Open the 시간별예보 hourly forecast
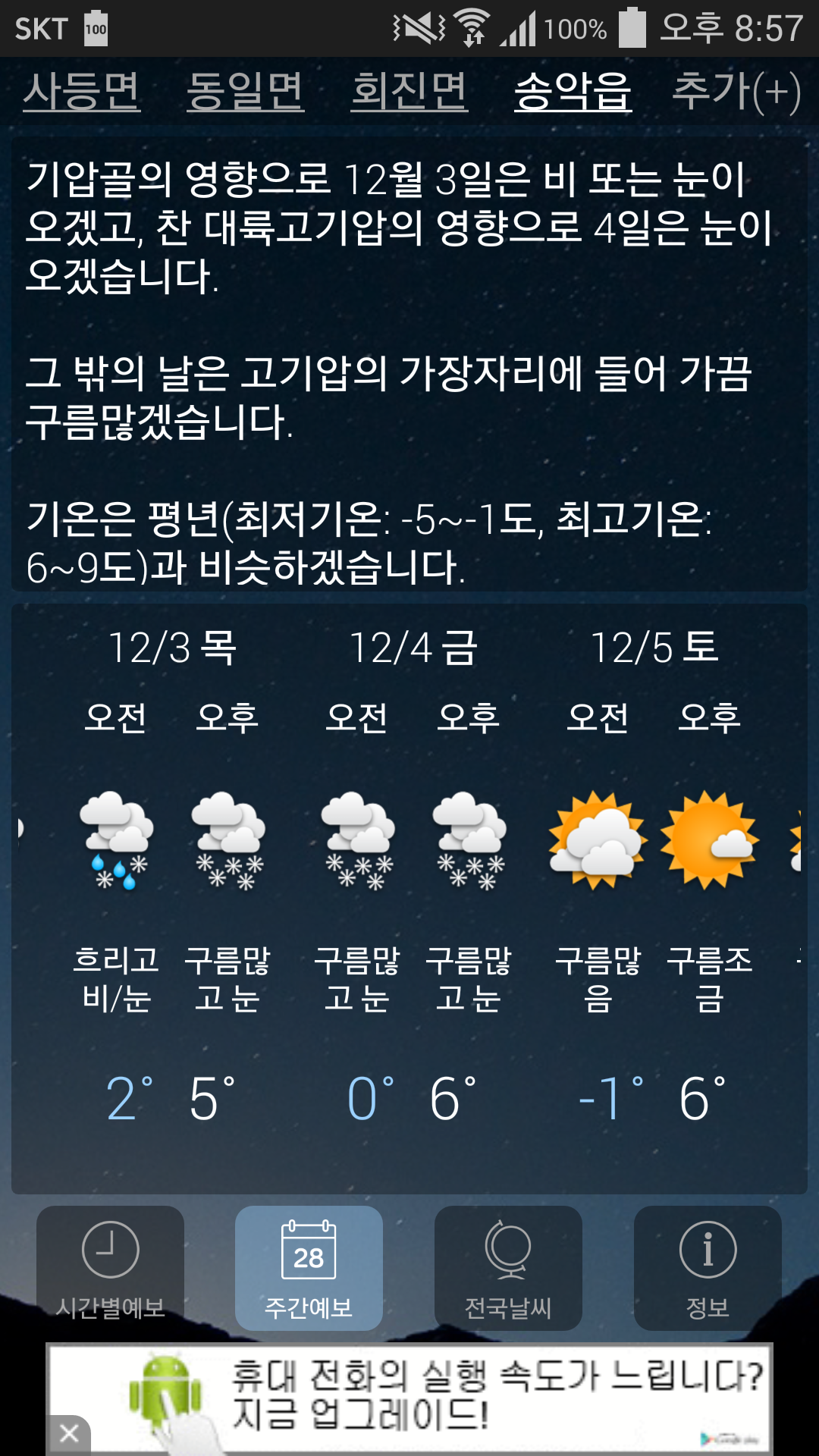 pyautogui.click(x=111, y=1268)
